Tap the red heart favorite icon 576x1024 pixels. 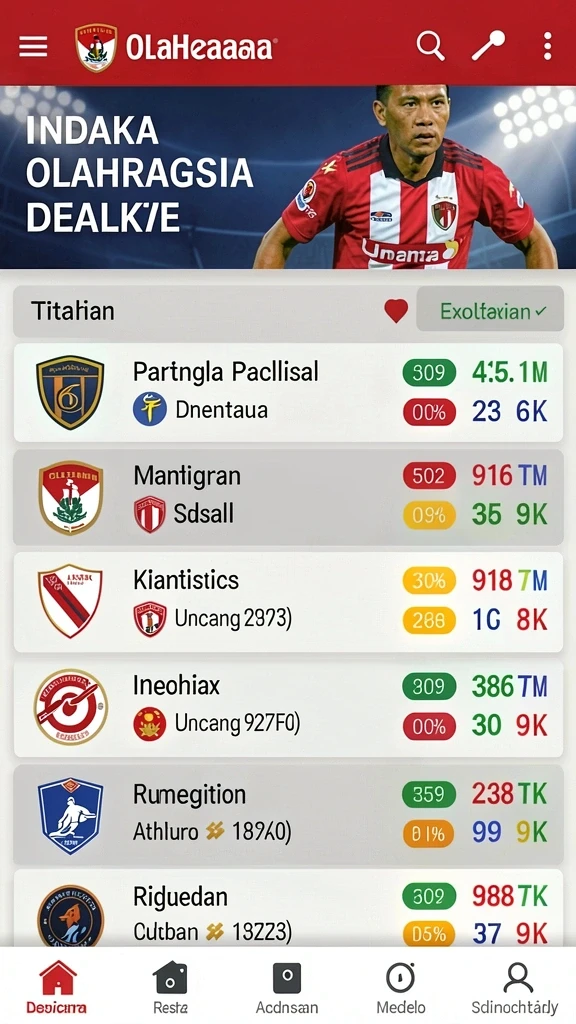[x=396, y=311]
